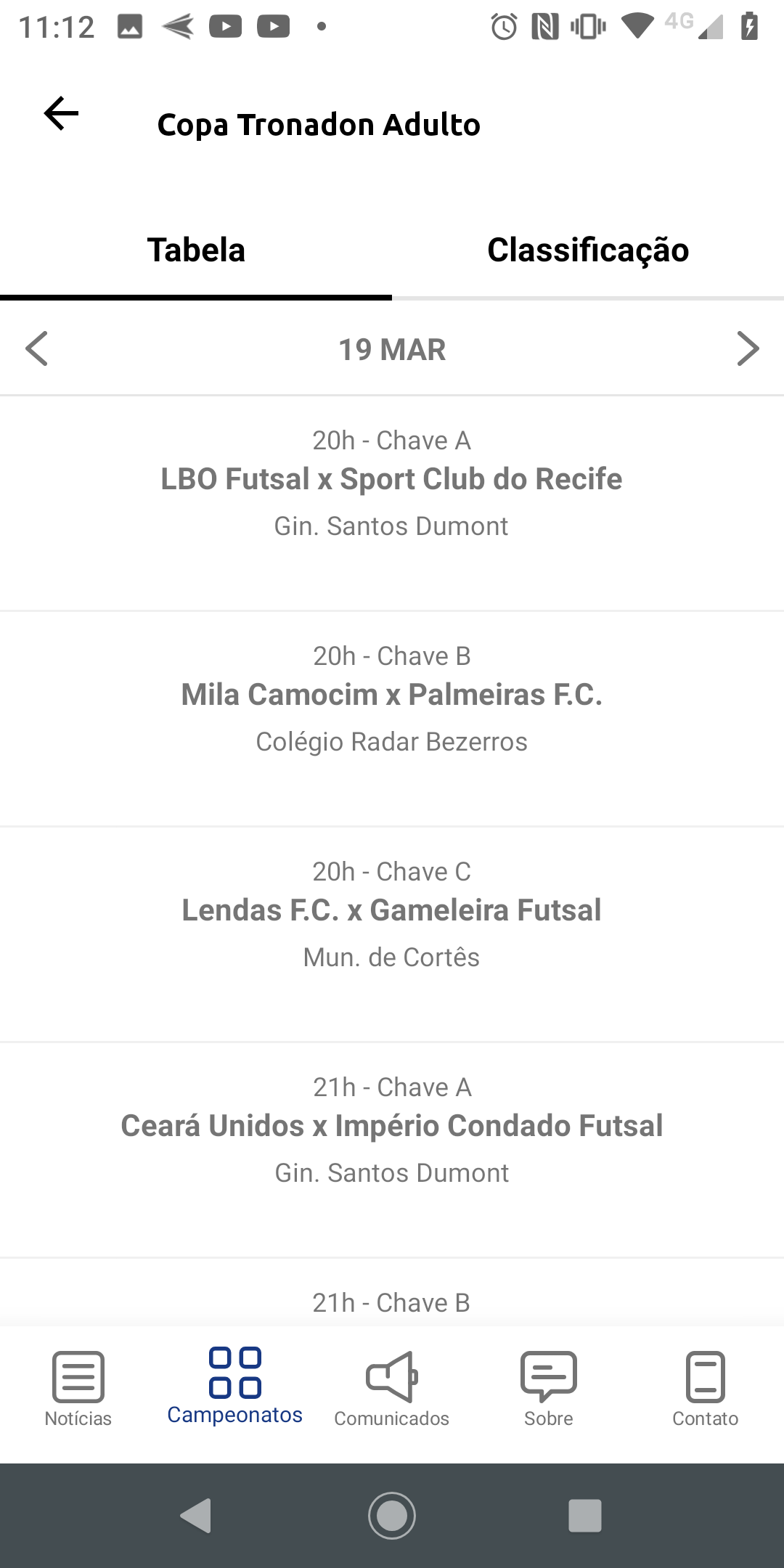Switch to the Classificação tab

coord(588,250)
